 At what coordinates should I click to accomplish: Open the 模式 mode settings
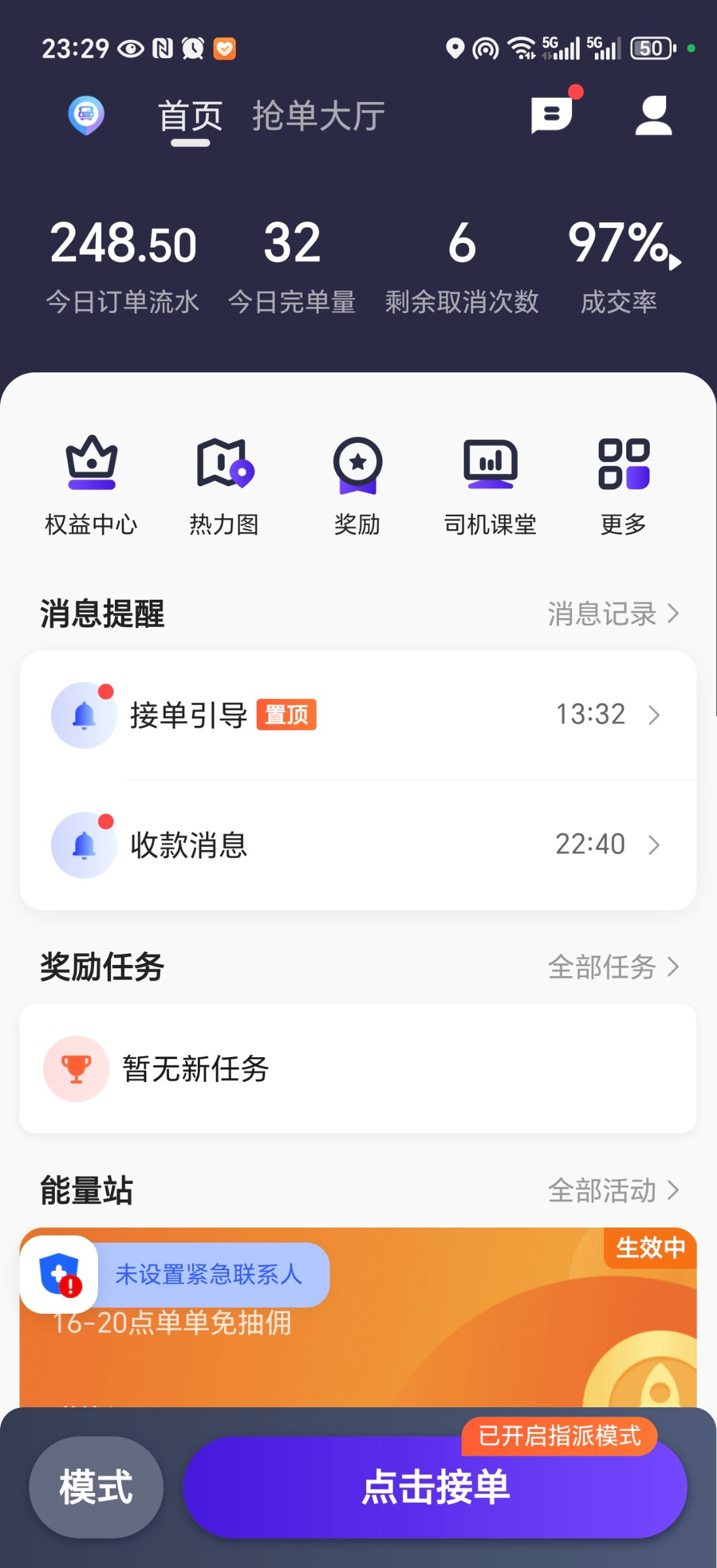[96, 1487]
